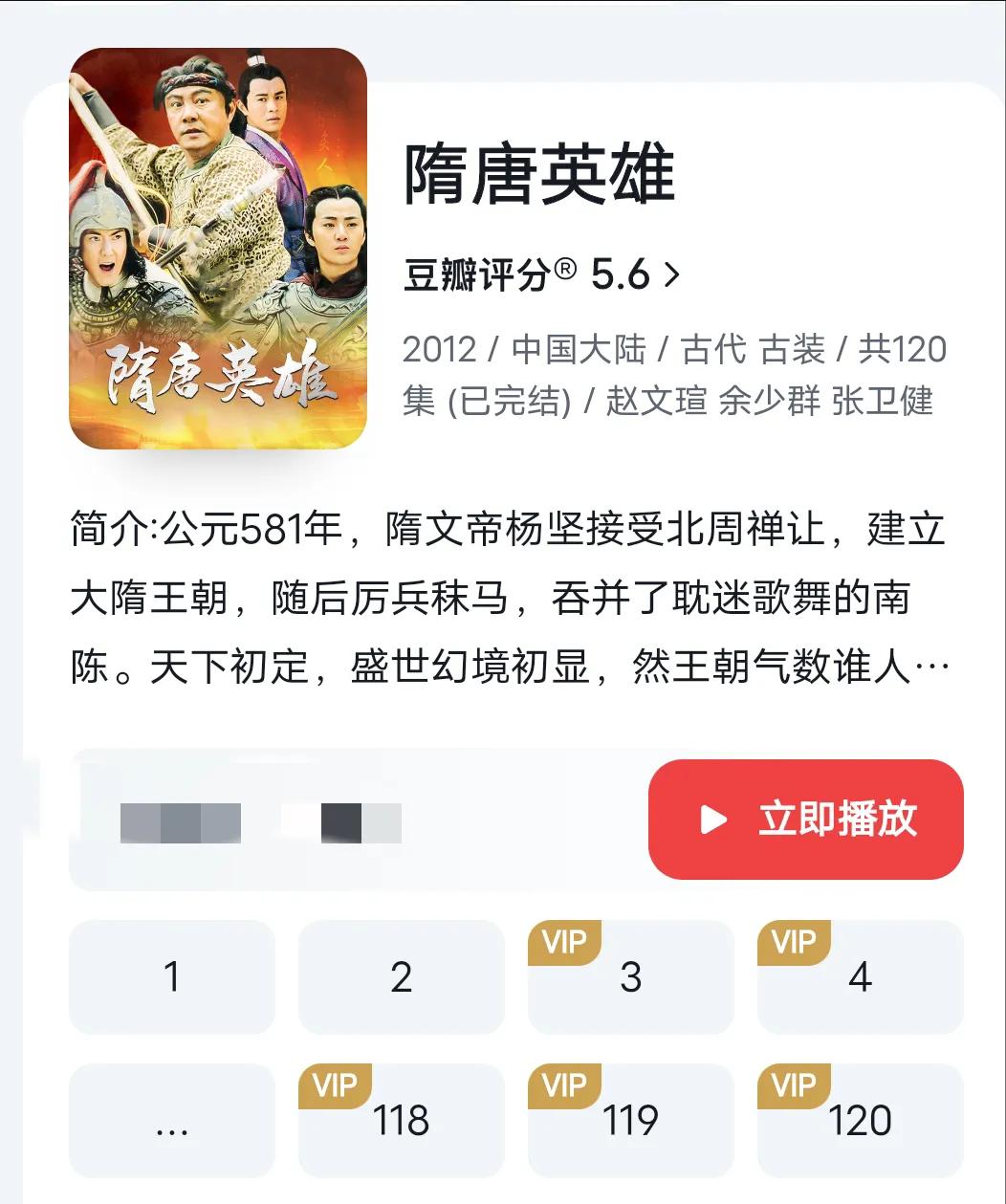Click the VIP badge on episode 119
The width and height of the screenshot is (1006, 1204).
click(x=562, y=1085)
